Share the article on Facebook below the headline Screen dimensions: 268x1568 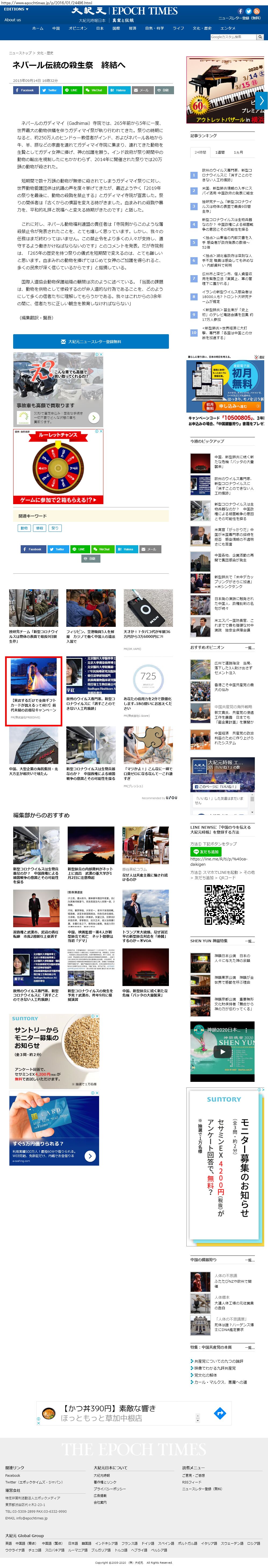(x=26, y=90)
